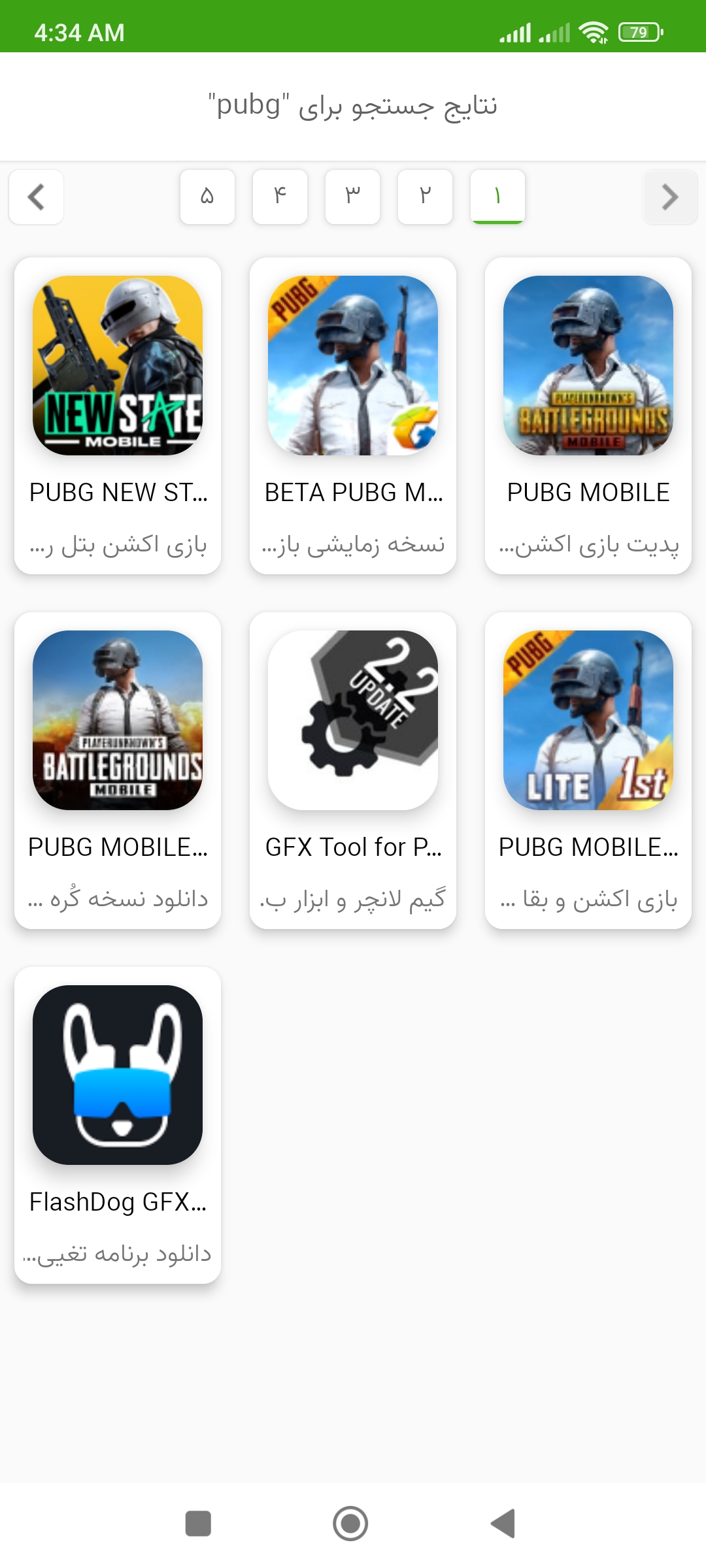Screen dimensions: 706x1568
Task: Open PUBG MOBILE Korean version card
Action: coord(118,770)
